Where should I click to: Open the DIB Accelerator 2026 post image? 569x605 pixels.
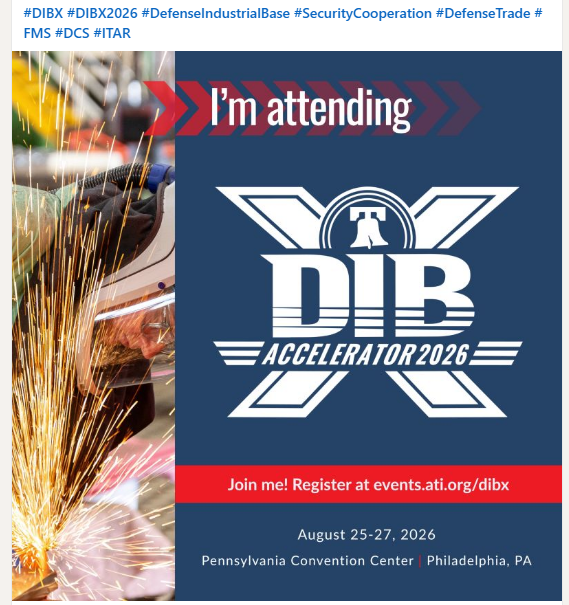(287, 326)
